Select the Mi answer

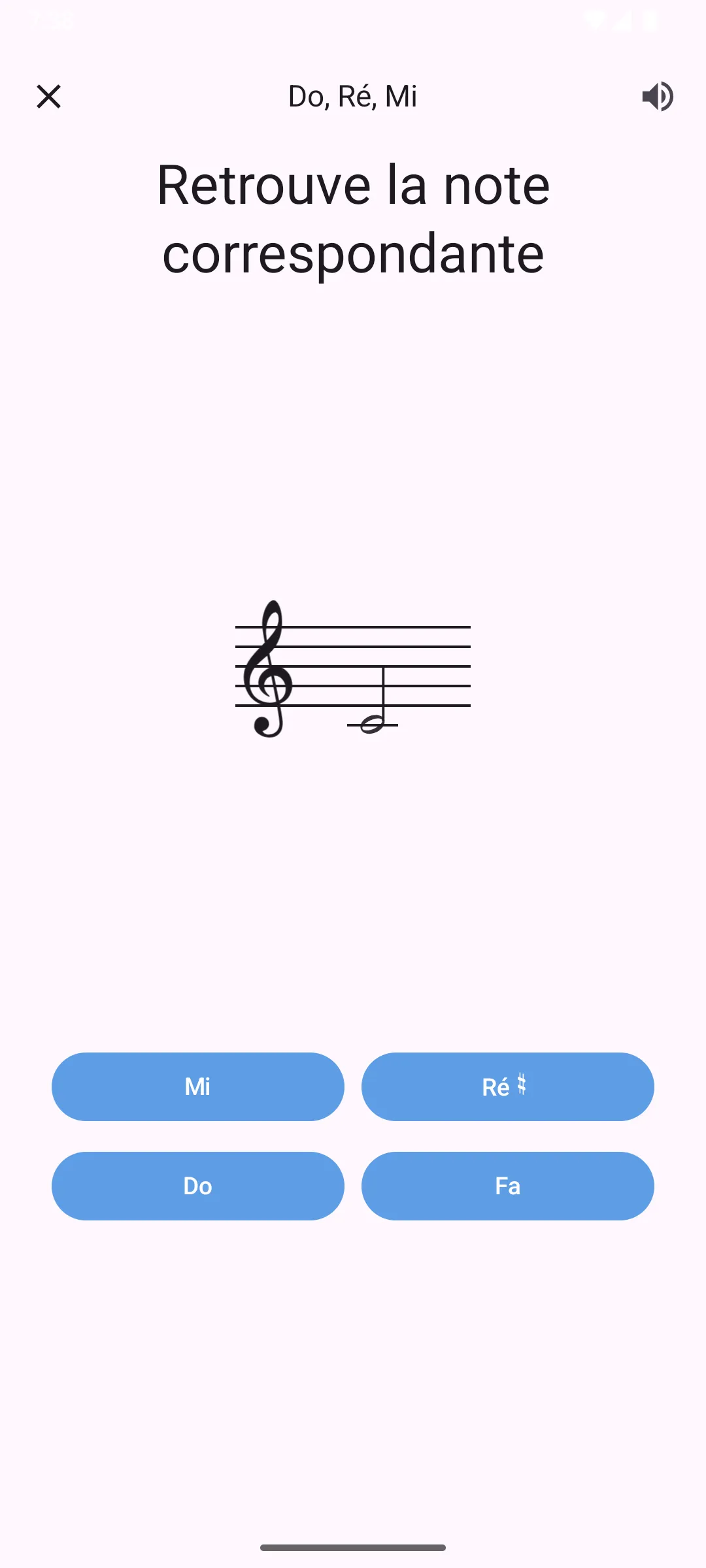click(197, 1086)
